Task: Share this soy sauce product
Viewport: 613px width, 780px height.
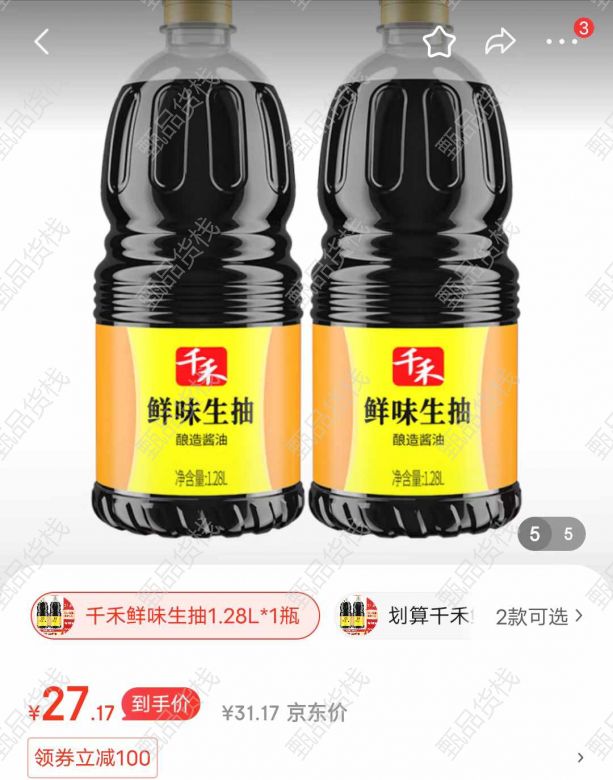Action: [x=499, y=41]
